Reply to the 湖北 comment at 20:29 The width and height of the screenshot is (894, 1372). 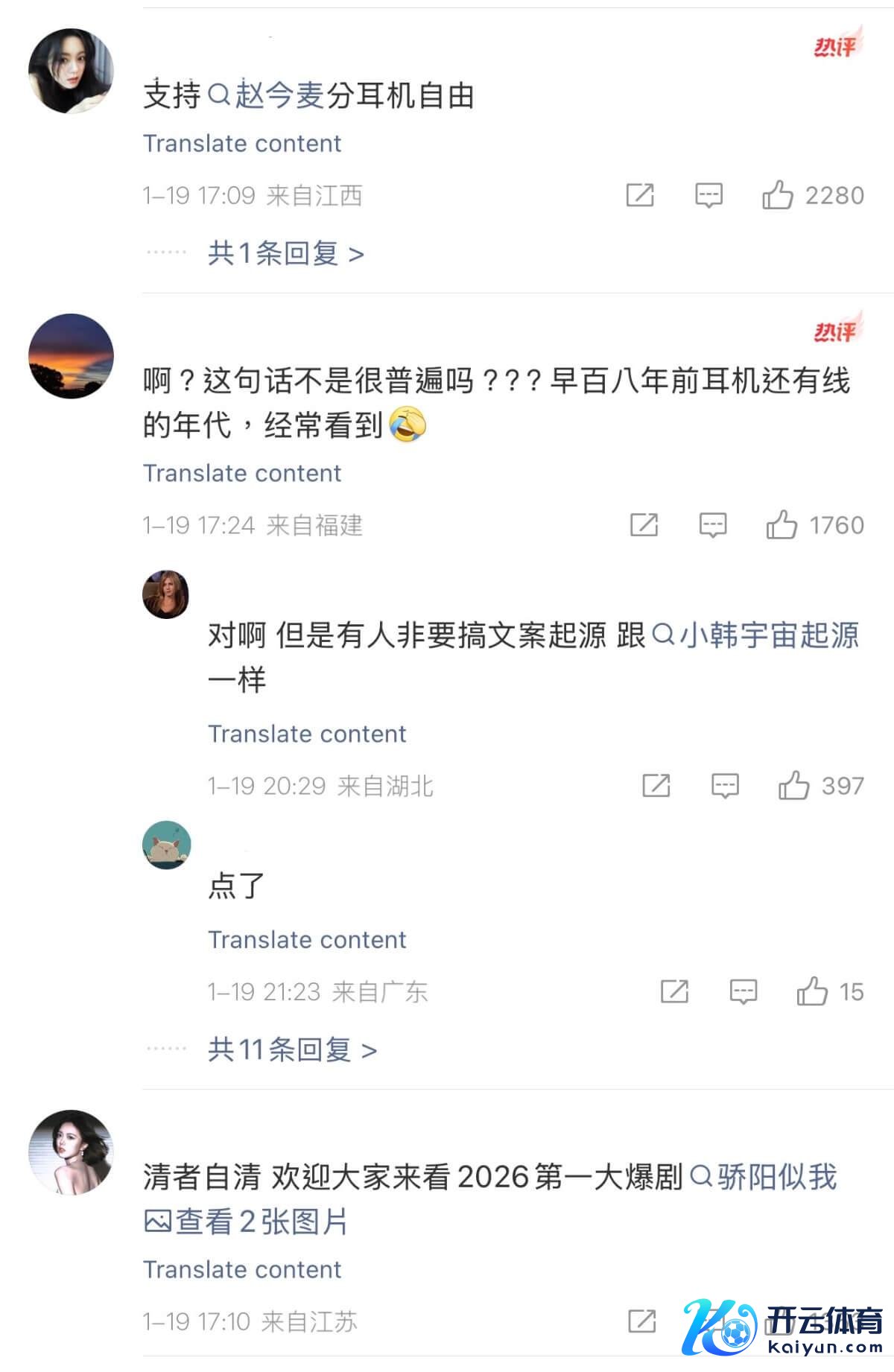click(x=725, y=786)
